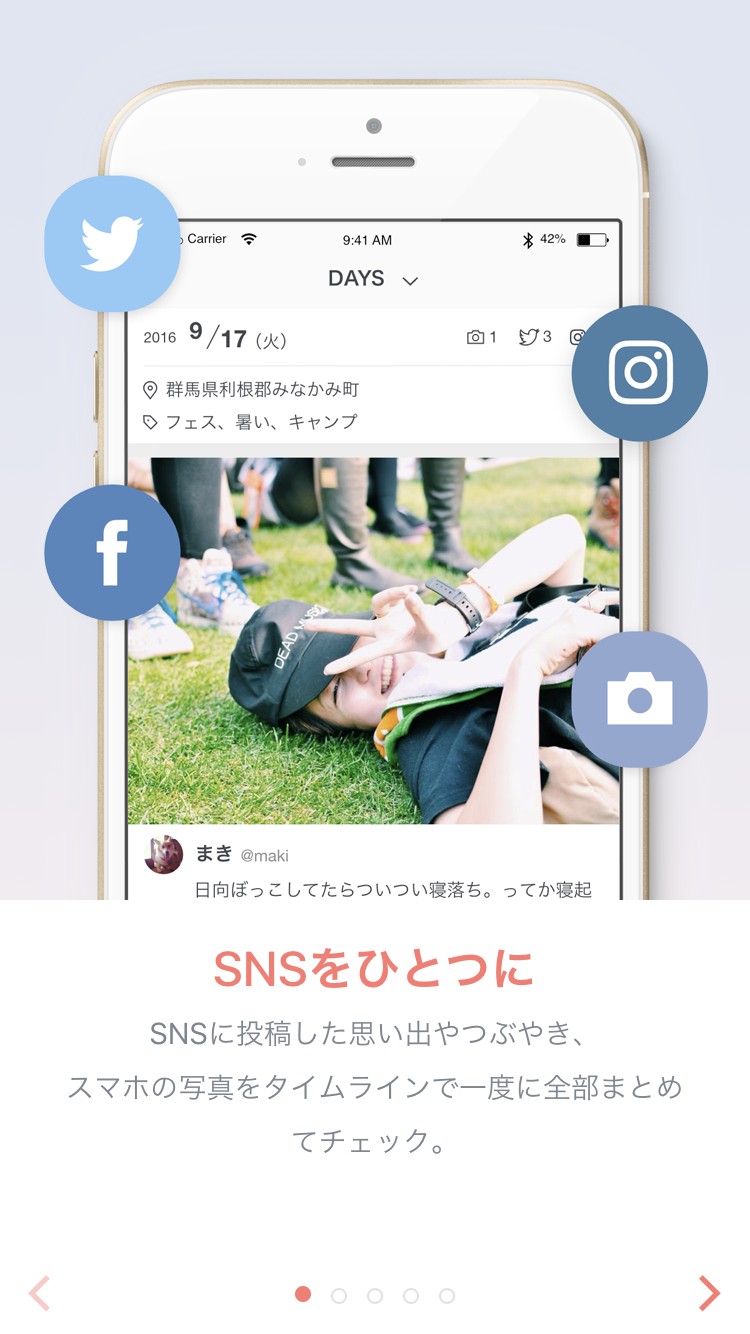Go to the next onboarding page
750x1334 pixels.
[x=709, y=1293]
